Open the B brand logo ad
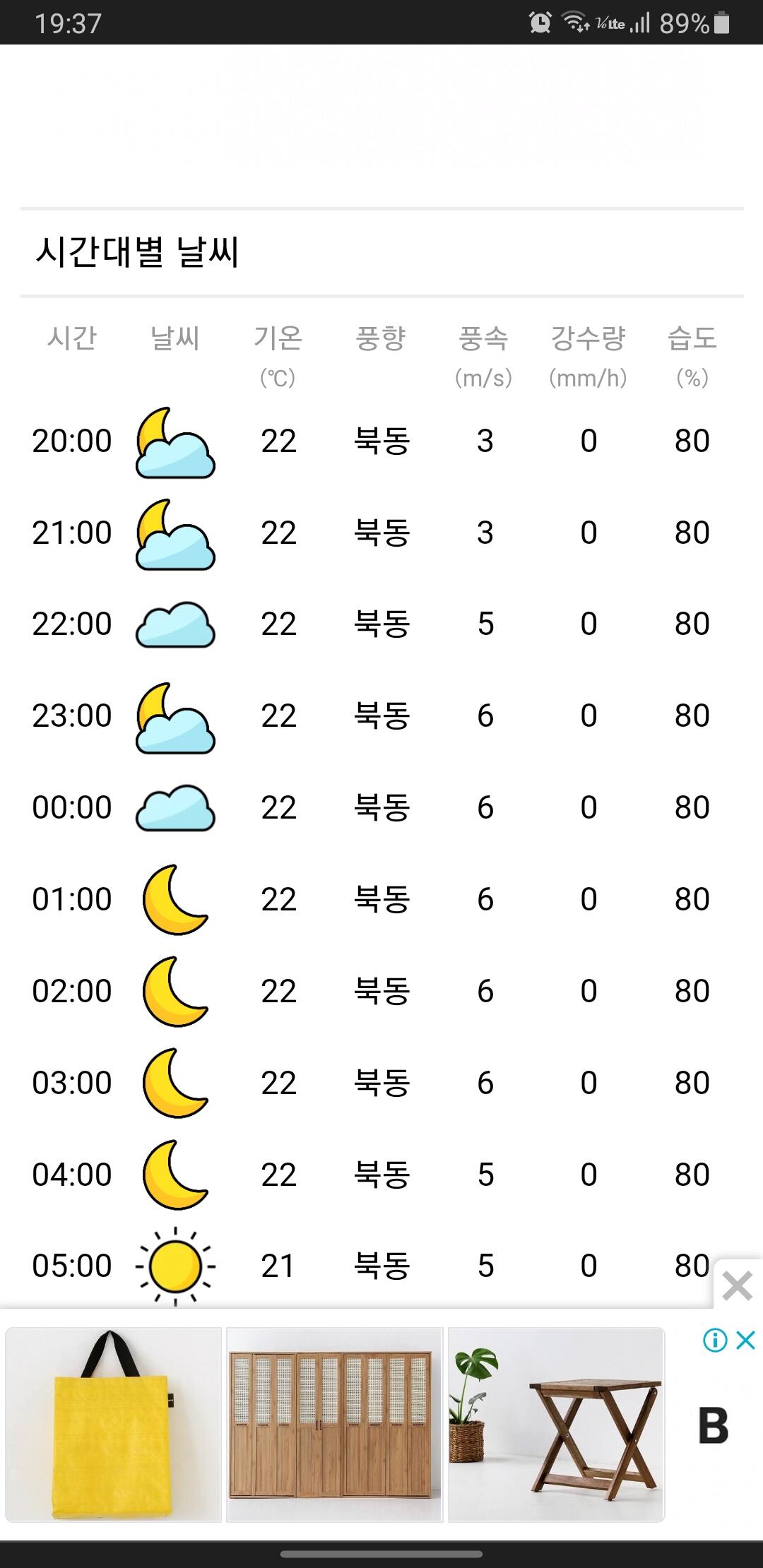 point(713,1425)
